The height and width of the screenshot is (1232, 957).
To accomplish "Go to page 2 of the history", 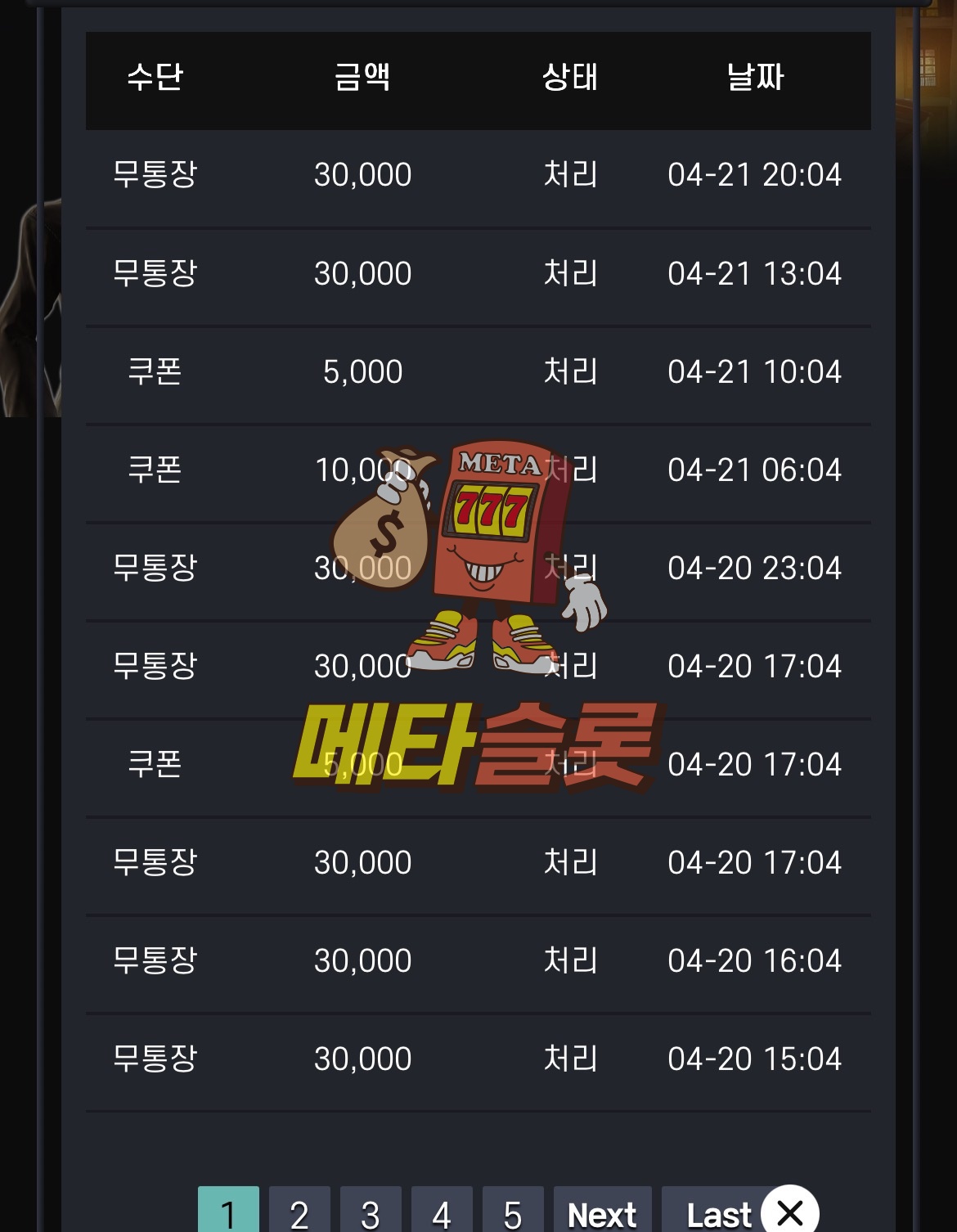I will tap(299, 1212).
